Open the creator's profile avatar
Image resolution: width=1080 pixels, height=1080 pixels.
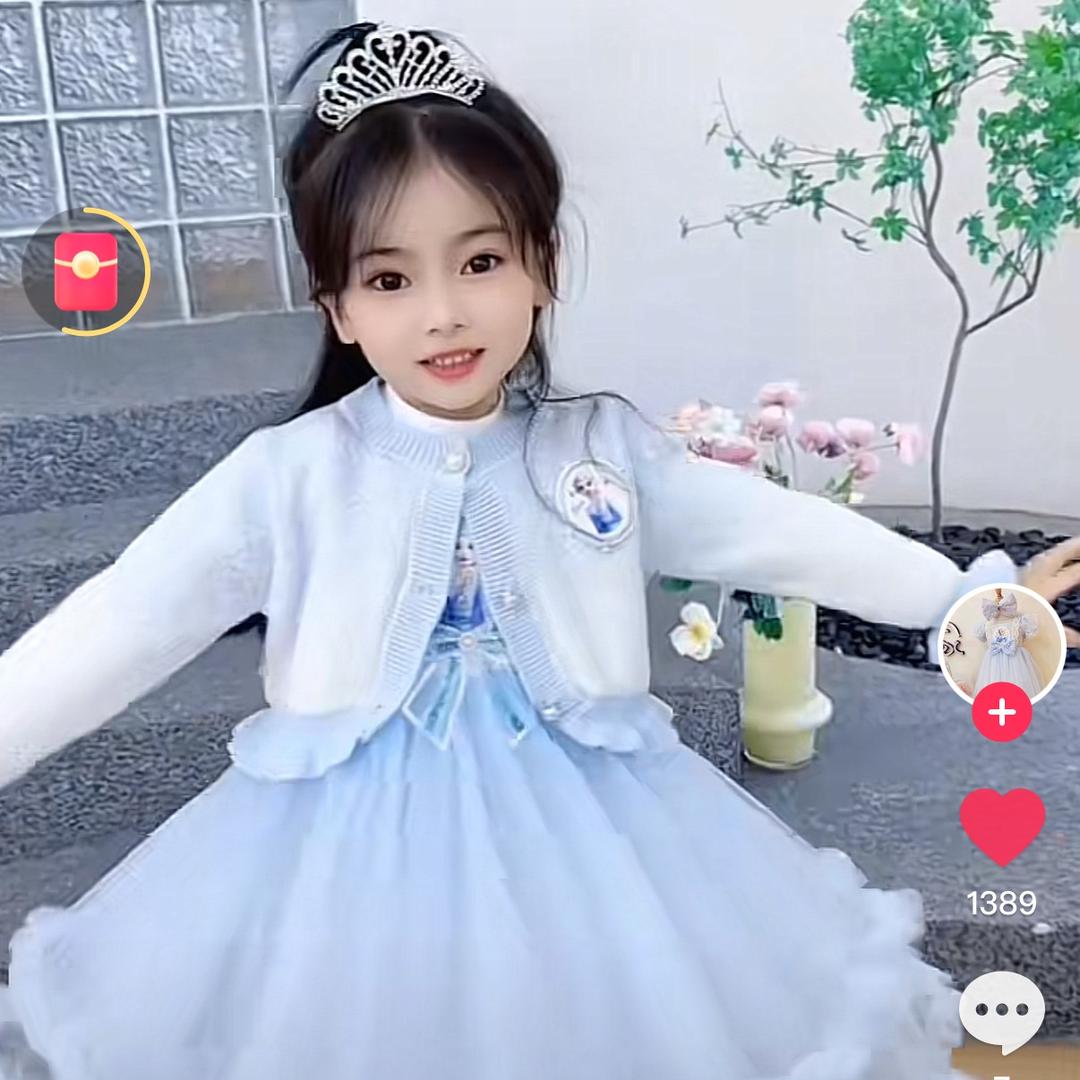tap(1001, 645)
